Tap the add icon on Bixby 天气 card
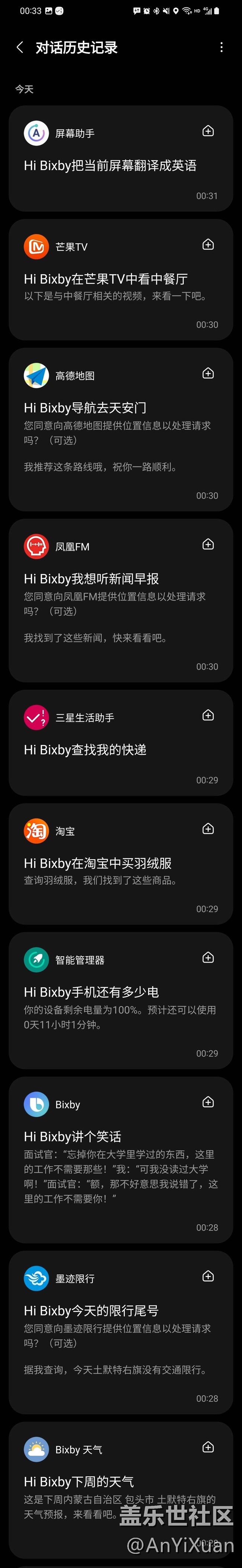Viewport: 242px width, 1568px height. click(208, 1448)
